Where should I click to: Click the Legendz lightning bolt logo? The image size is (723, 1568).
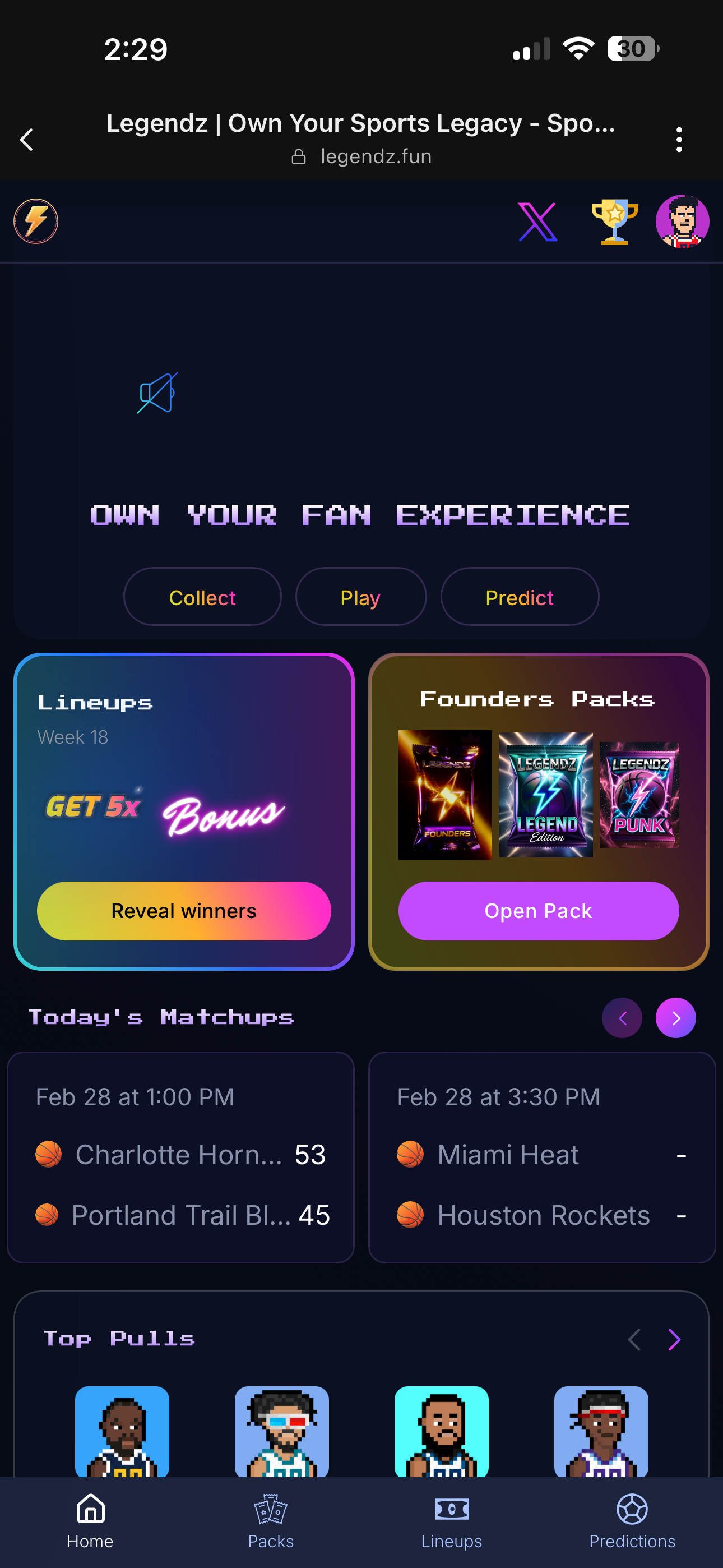(x=35, y=221)
